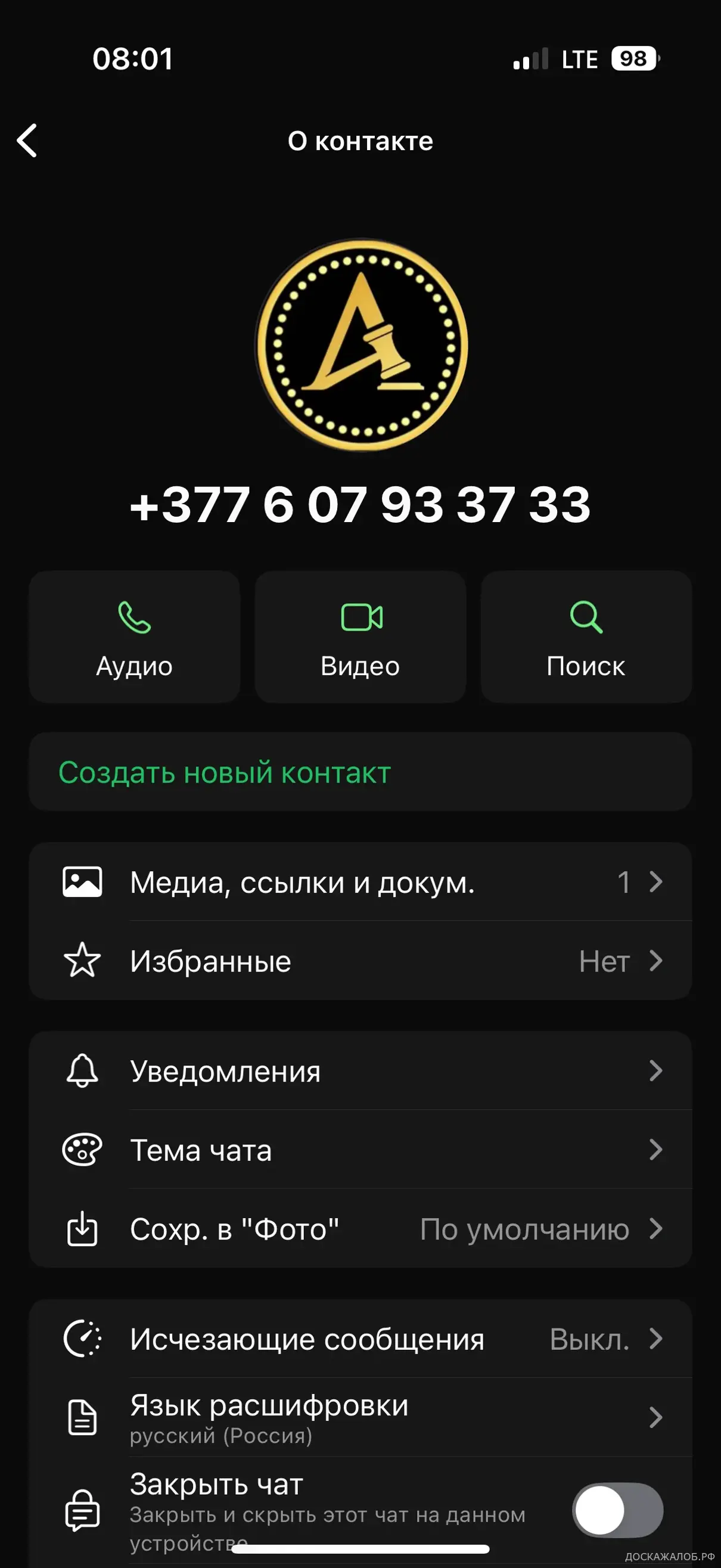
Task: Start a video call with Видео
Action: 360,637
